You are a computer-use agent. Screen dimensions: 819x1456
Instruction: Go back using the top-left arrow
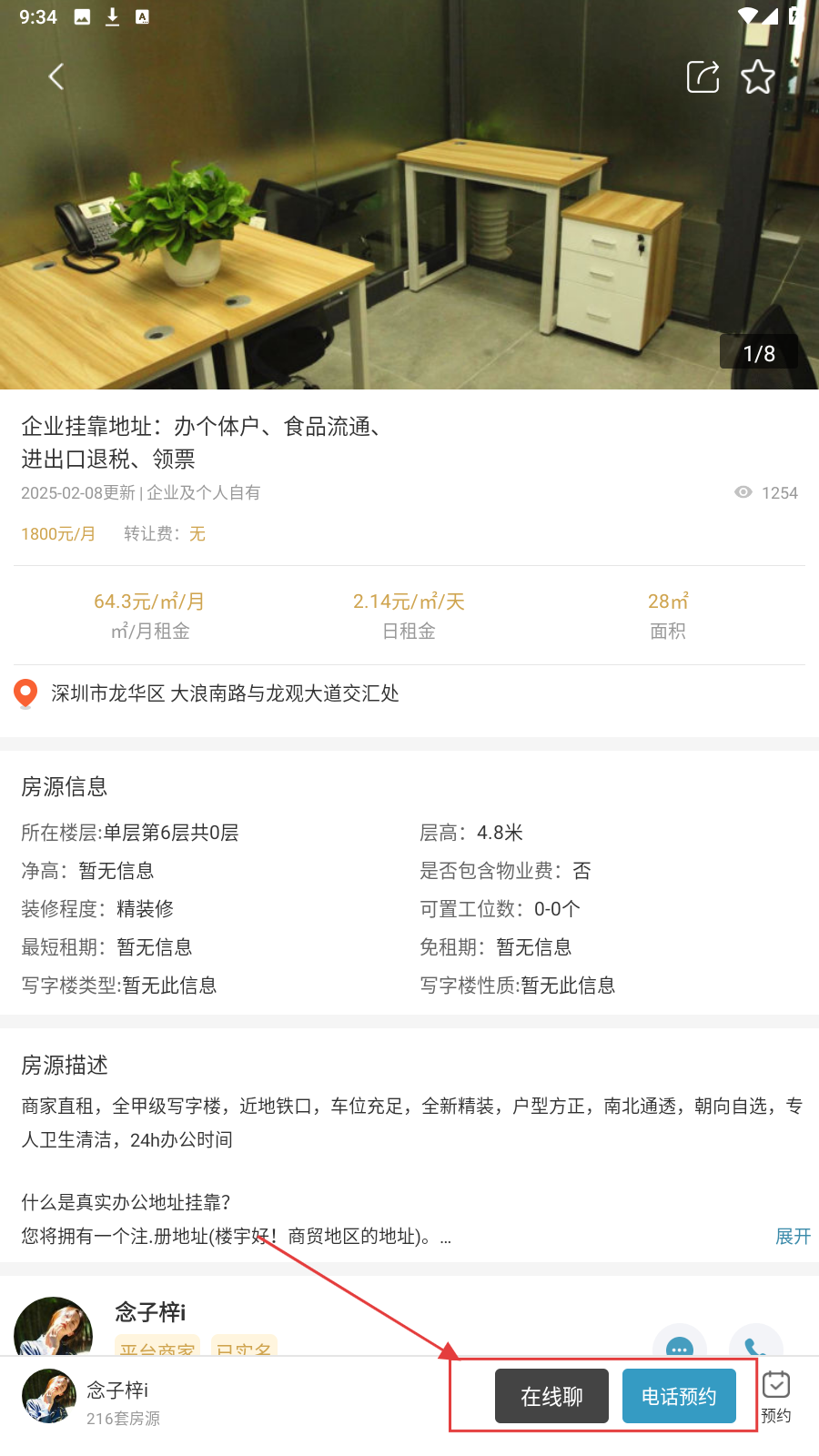56,76
